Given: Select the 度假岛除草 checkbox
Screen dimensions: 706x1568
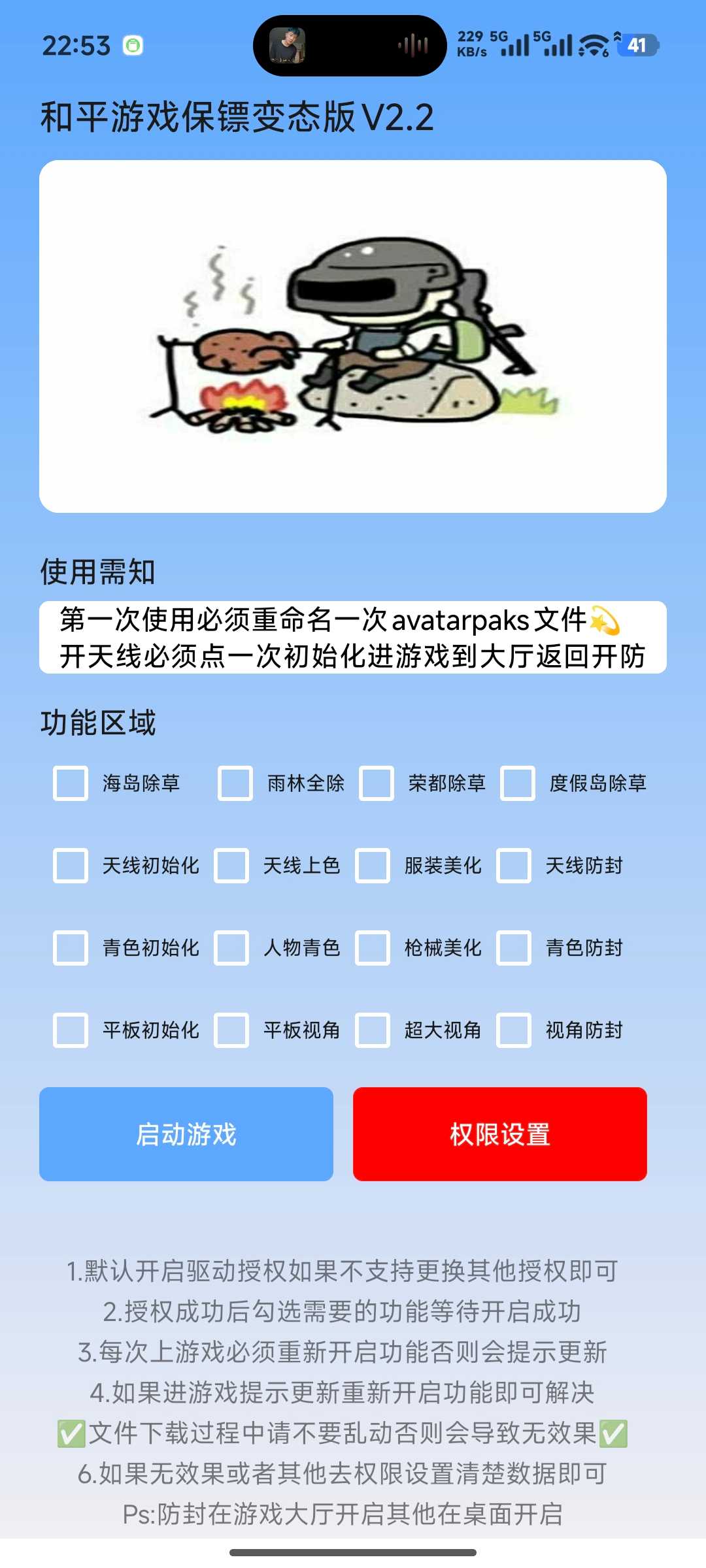Looking at the screenshot, I should tap(518, 783).
